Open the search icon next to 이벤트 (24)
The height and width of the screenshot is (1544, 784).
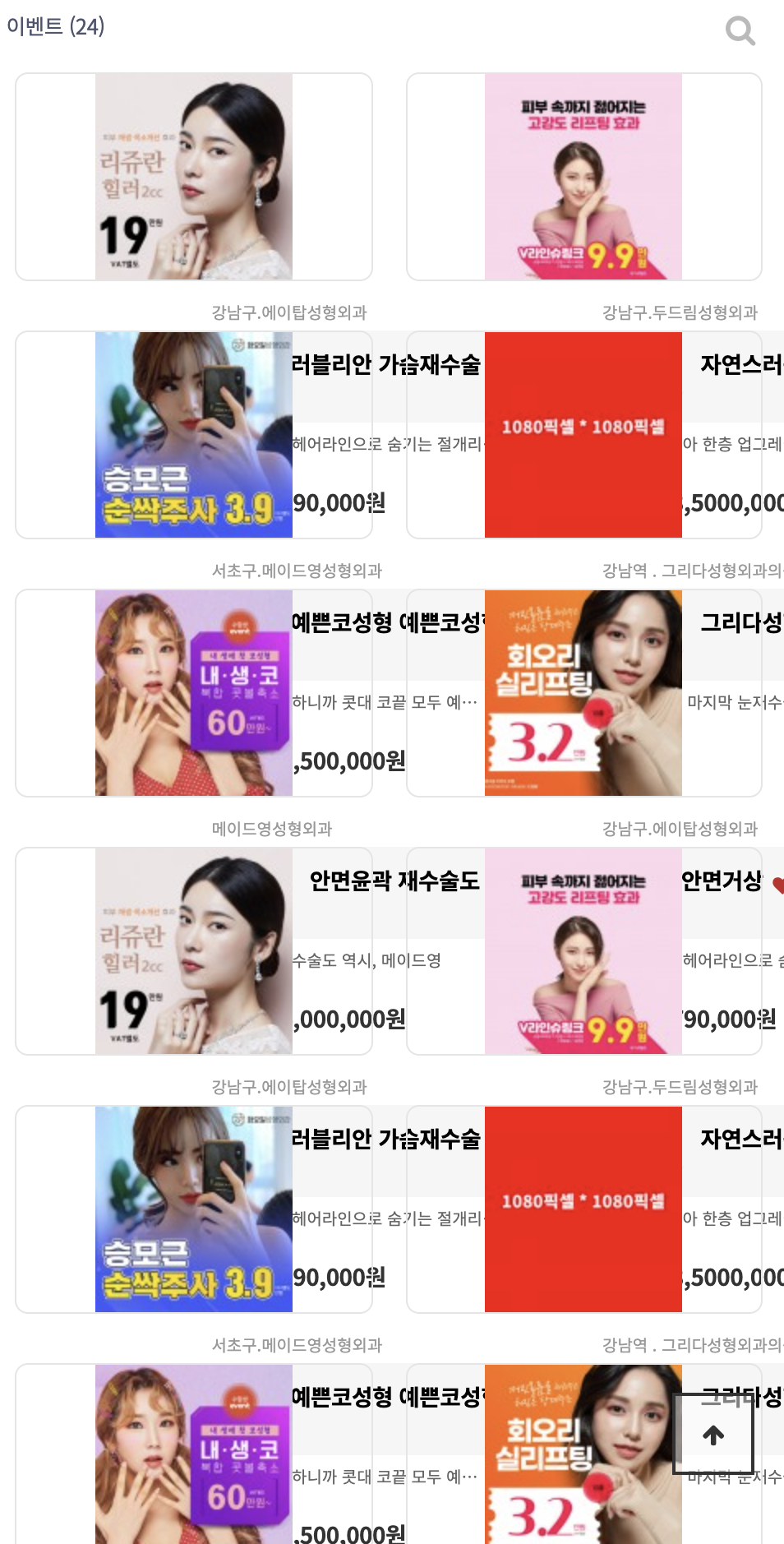[x=740, y=31]
